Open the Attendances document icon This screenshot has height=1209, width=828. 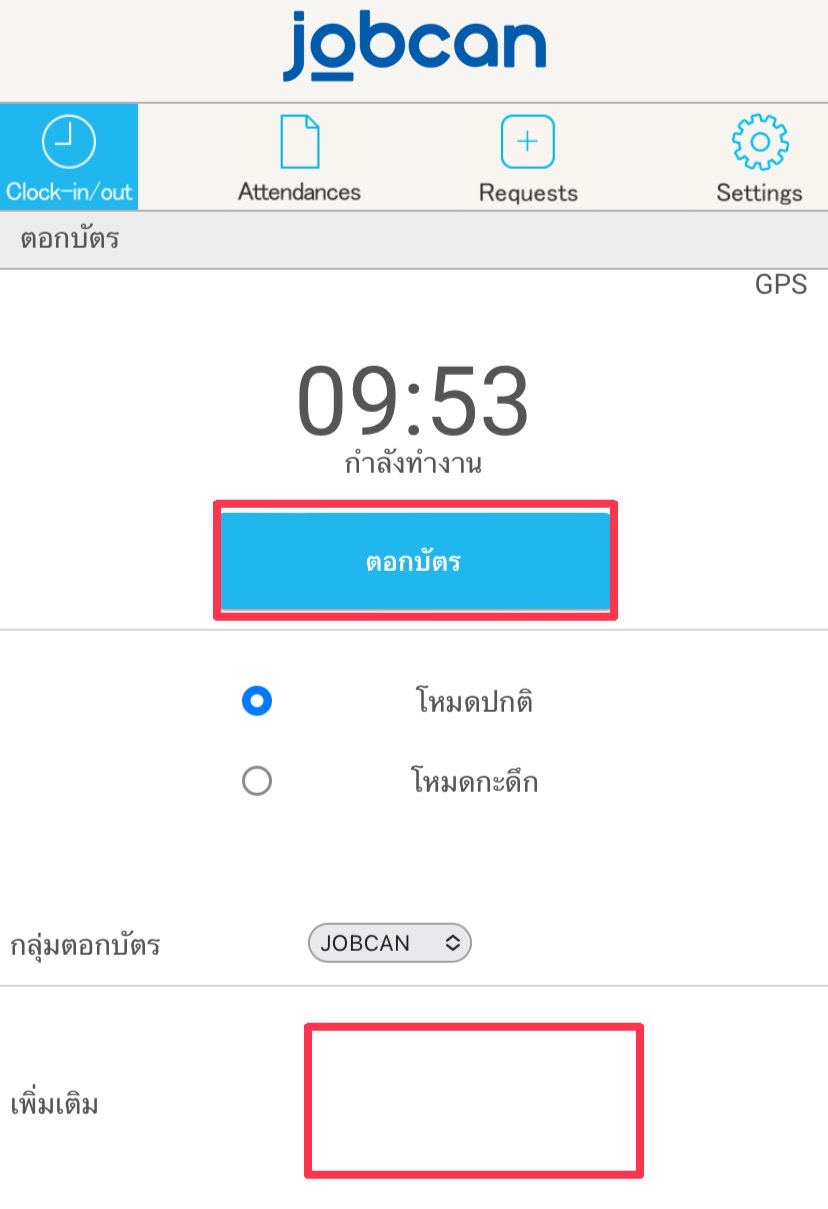point(299,142)
